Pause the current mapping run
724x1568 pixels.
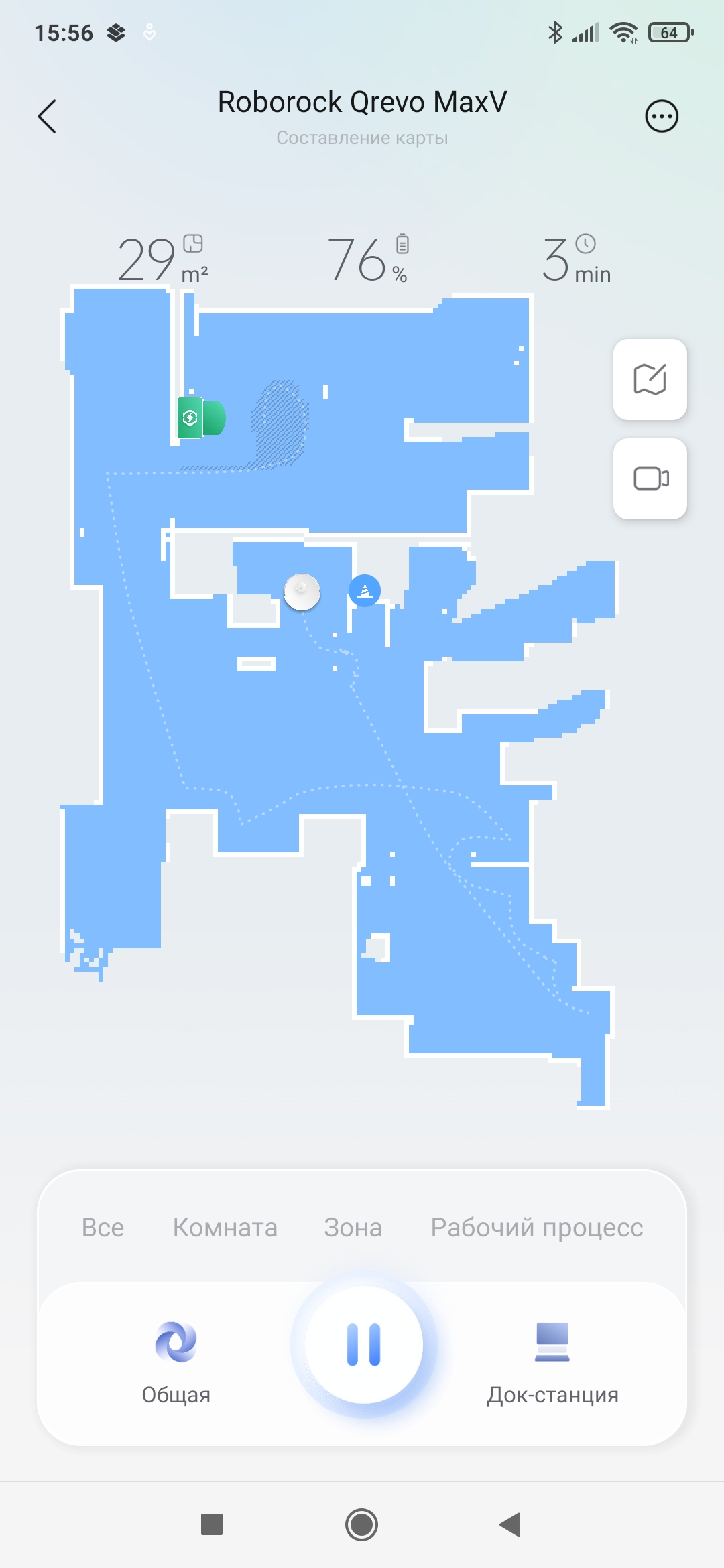point(364,1344)
